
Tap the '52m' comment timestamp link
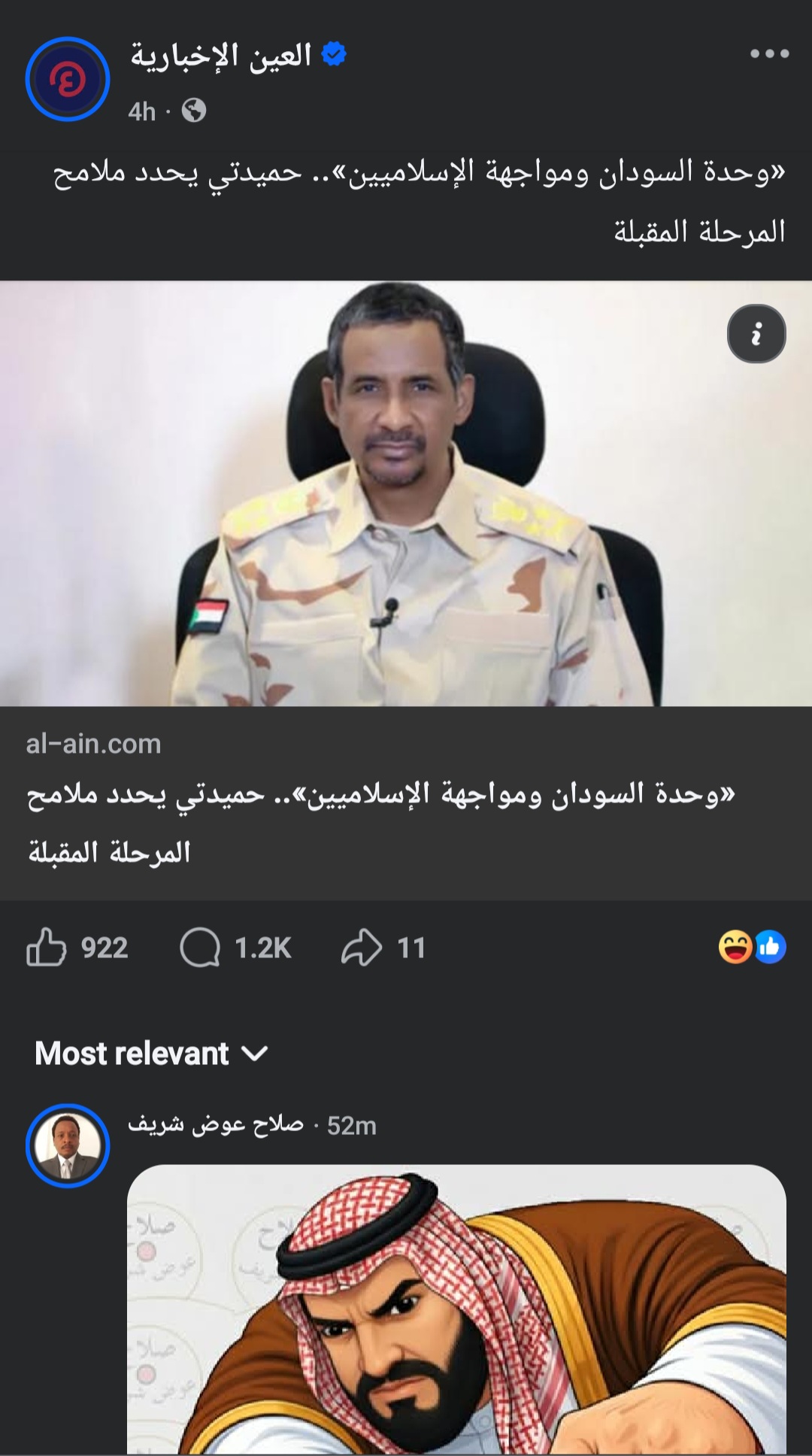(351, 1124)
